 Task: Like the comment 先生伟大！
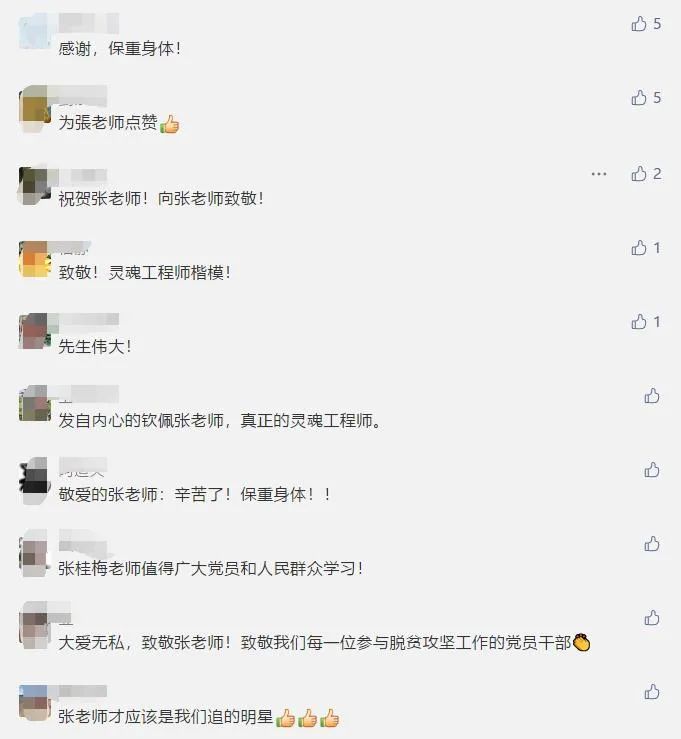[639, 322]
